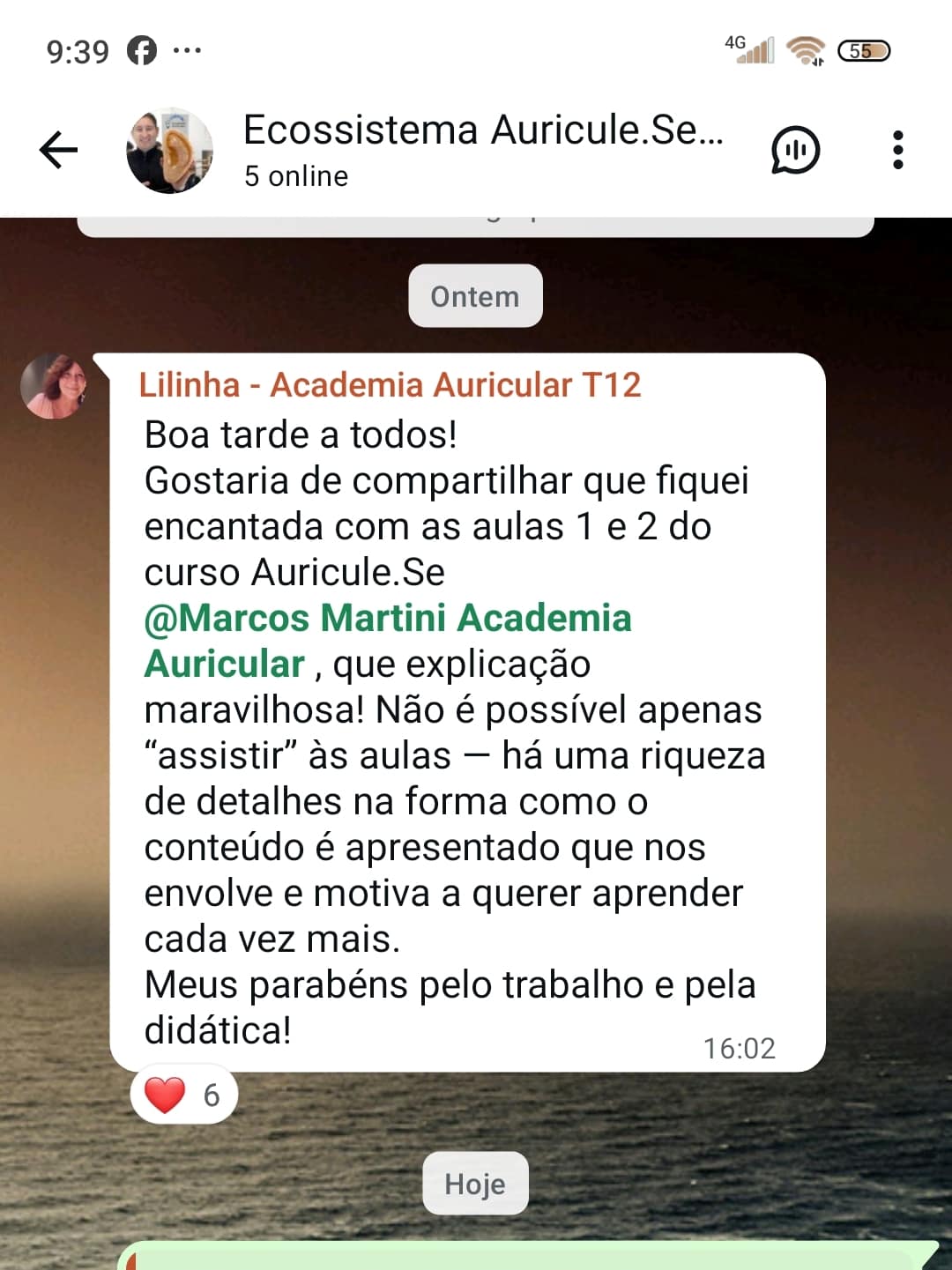Screen dimensions: 952x1270
Task: Select the sender label Lilinha - Academia Auricular T12
Action: 390,384
